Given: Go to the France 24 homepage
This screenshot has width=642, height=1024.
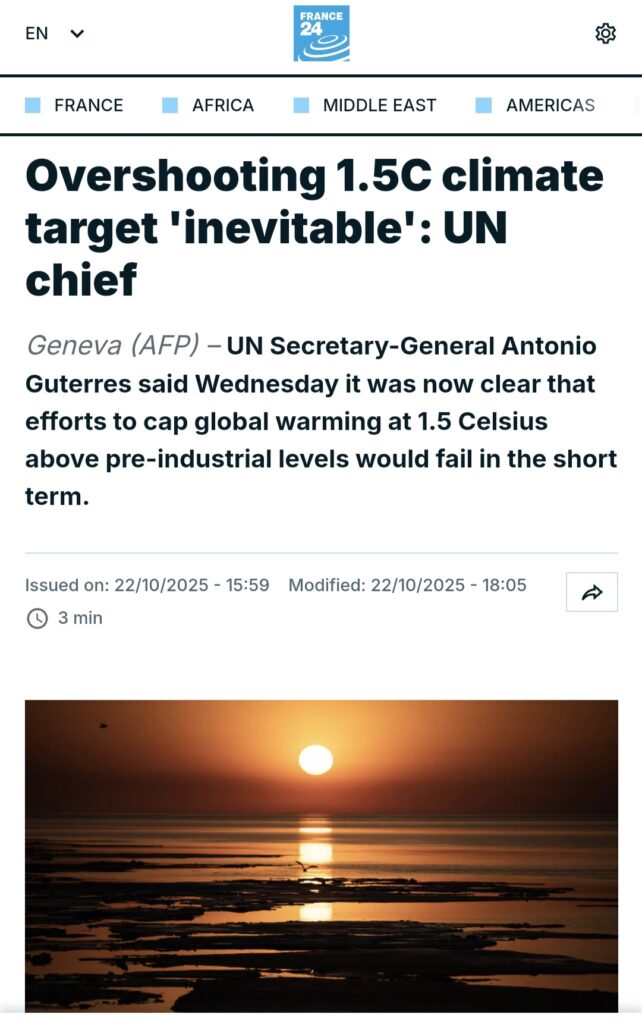Looking at the screenshot, I should (x=321, y=33).
